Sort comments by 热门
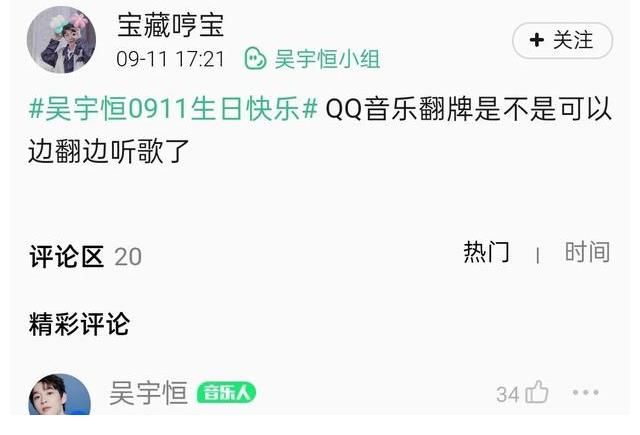This screenshot has width=640, height=435. [486, 253]
